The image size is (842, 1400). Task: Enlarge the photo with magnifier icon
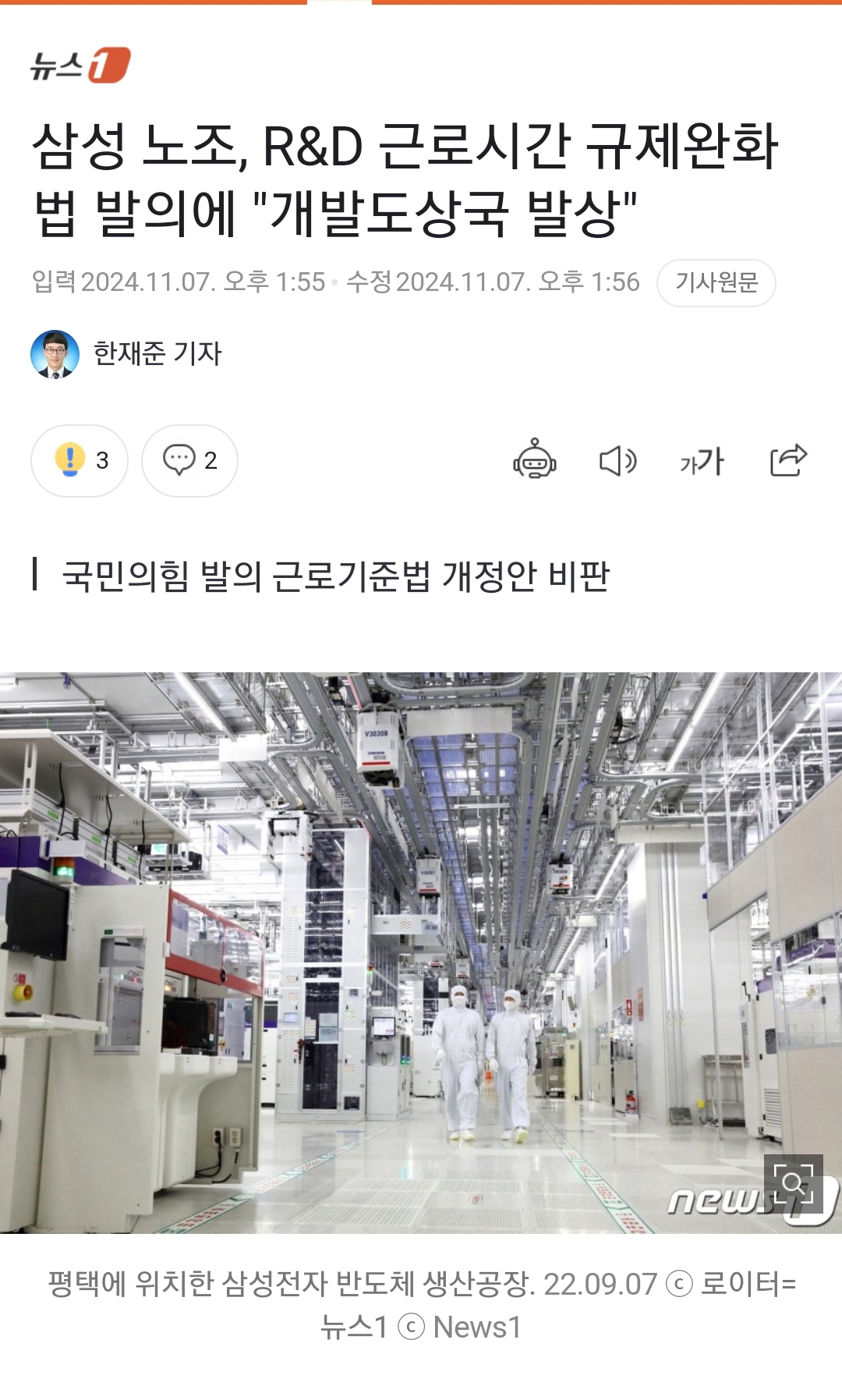pos(793,1183)
